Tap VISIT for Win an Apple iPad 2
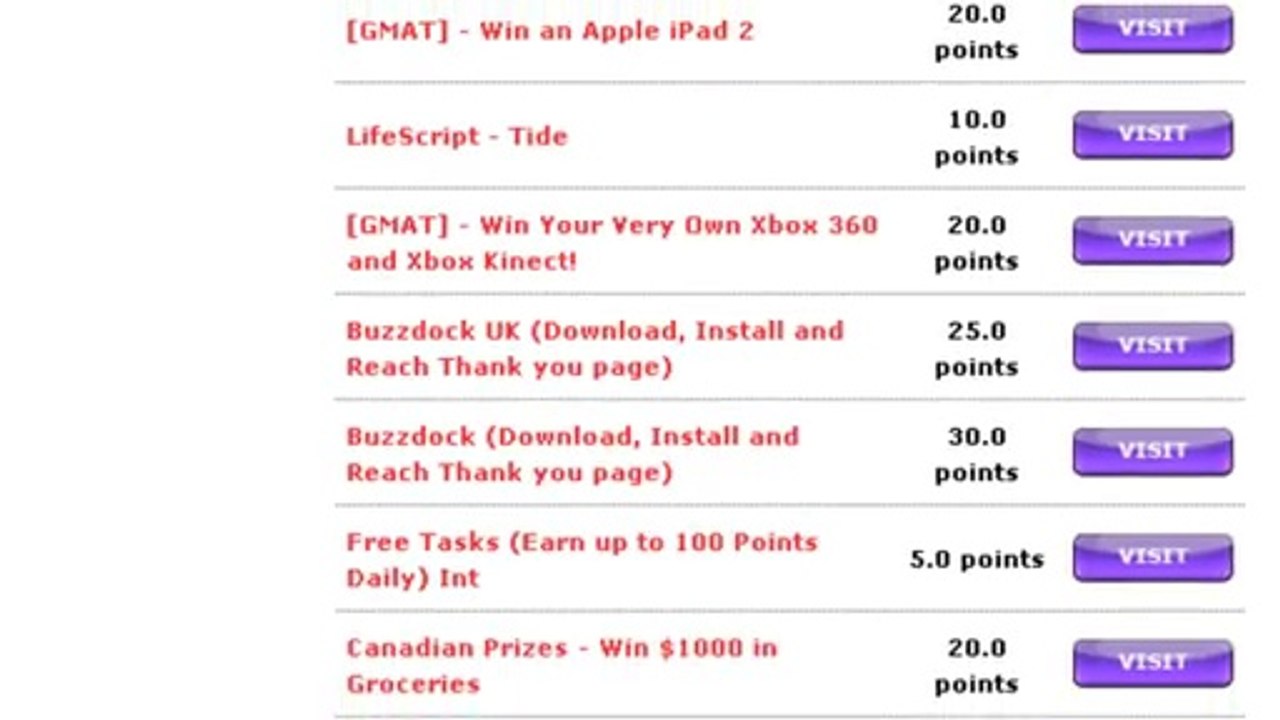This screenshot has width=1280, height=720. pyautogui.click(x=1152, y=29)
